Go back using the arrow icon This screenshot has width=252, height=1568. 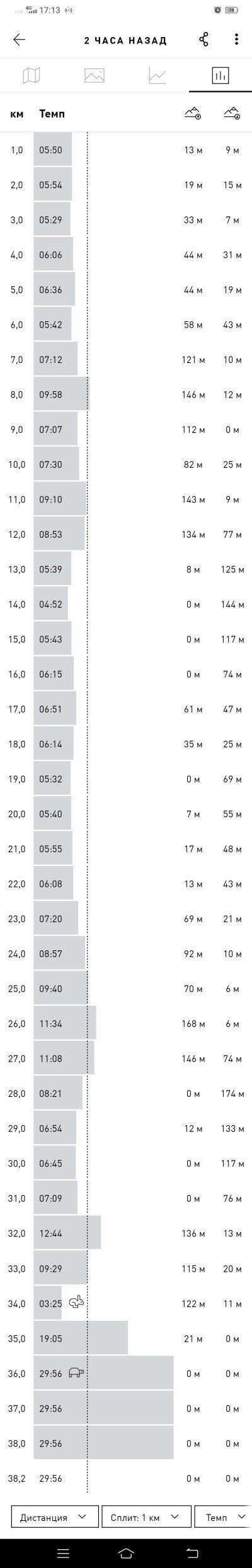coord(19,40)
